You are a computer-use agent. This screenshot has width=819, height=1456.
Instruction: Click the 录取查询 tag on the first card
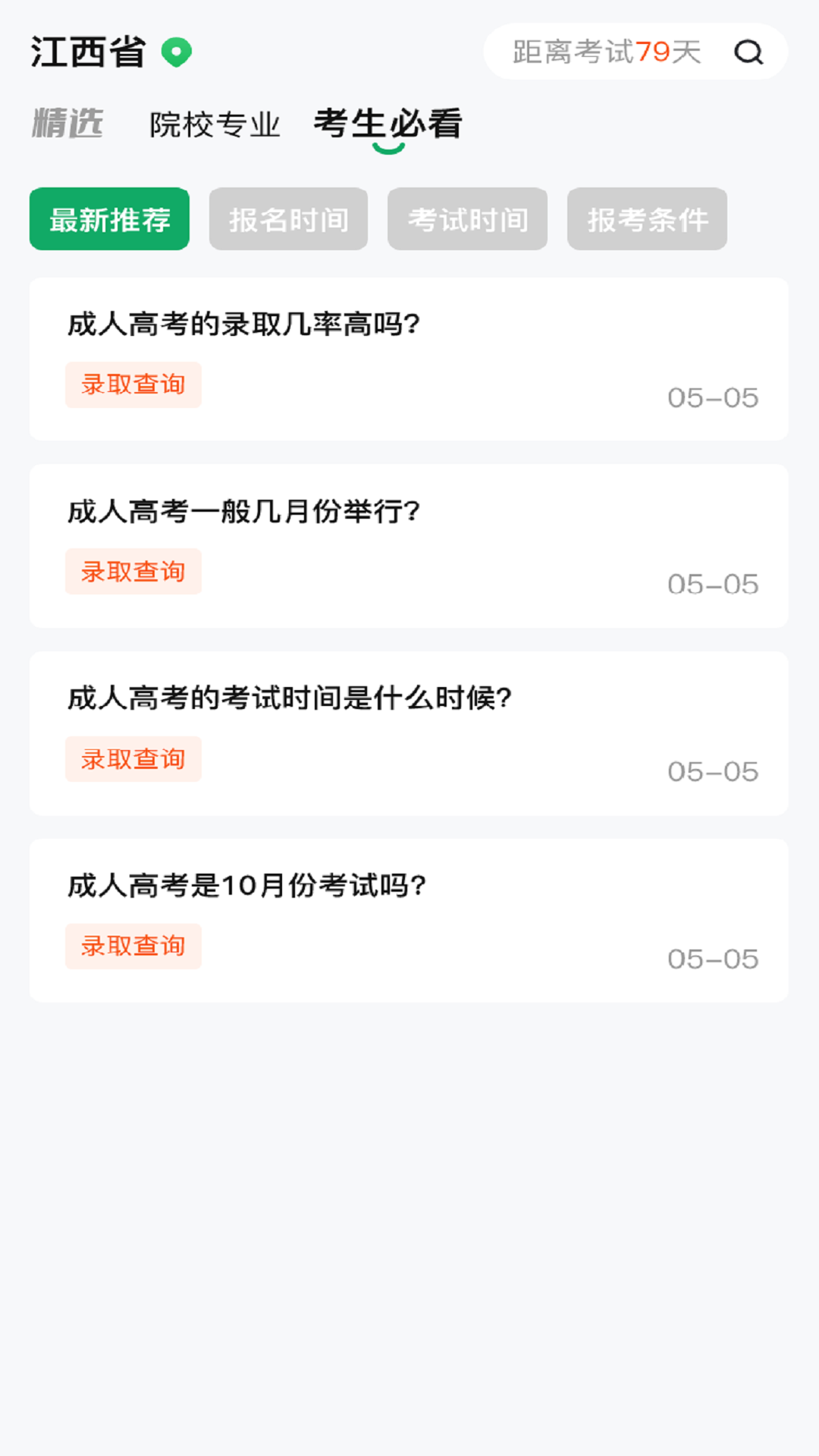[133, 384]
